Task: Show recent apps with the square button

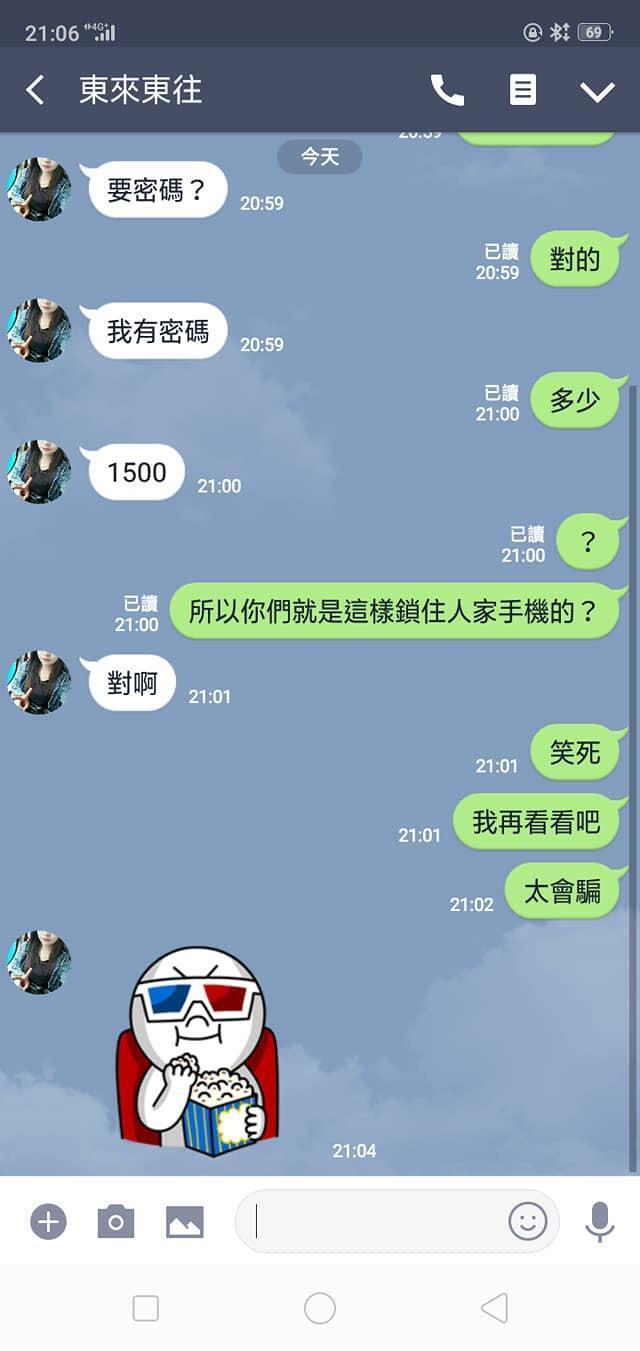Action: [x=146, y=1308]
